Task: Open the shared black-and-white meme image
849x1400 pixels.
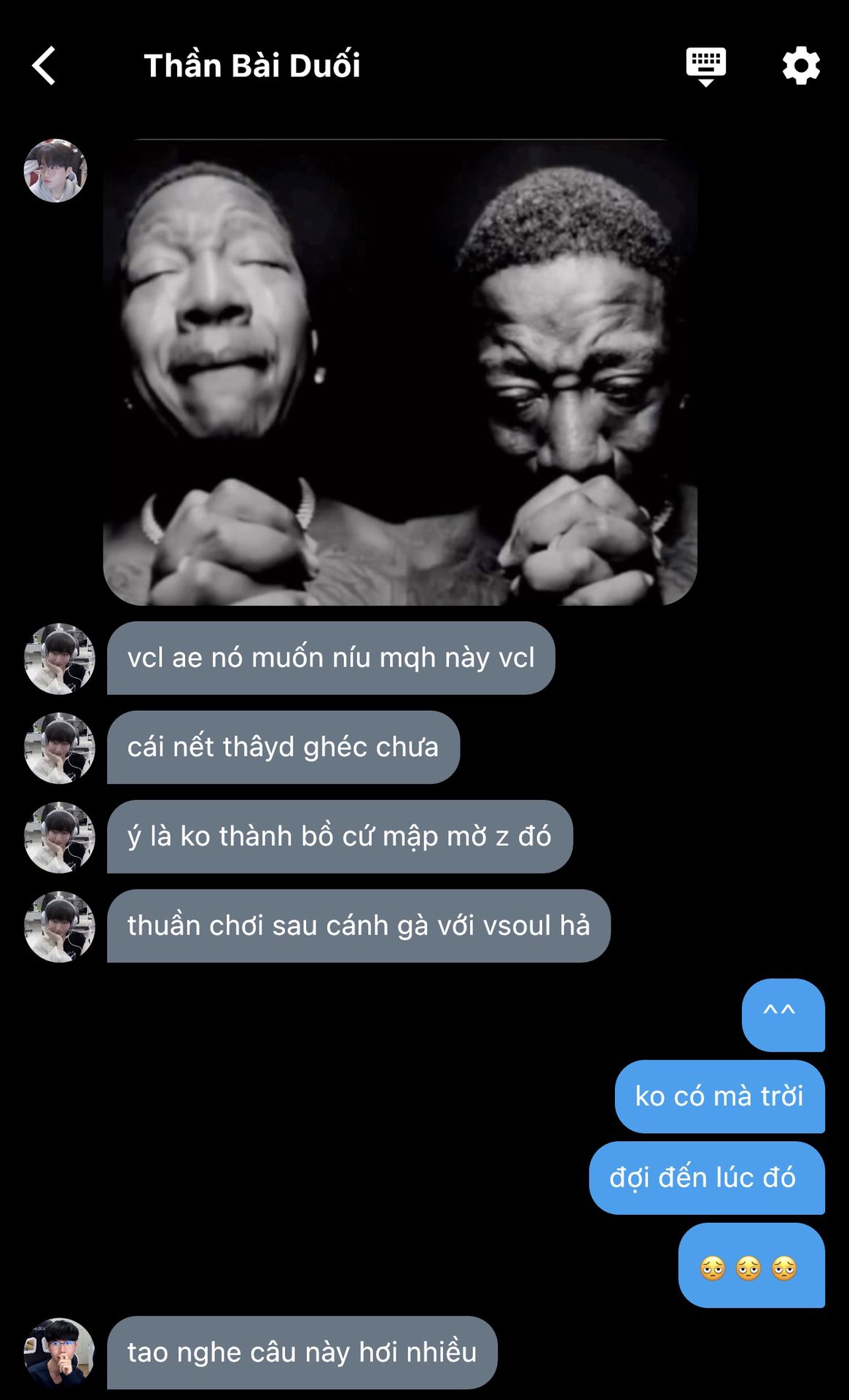Action: [400, 372]
